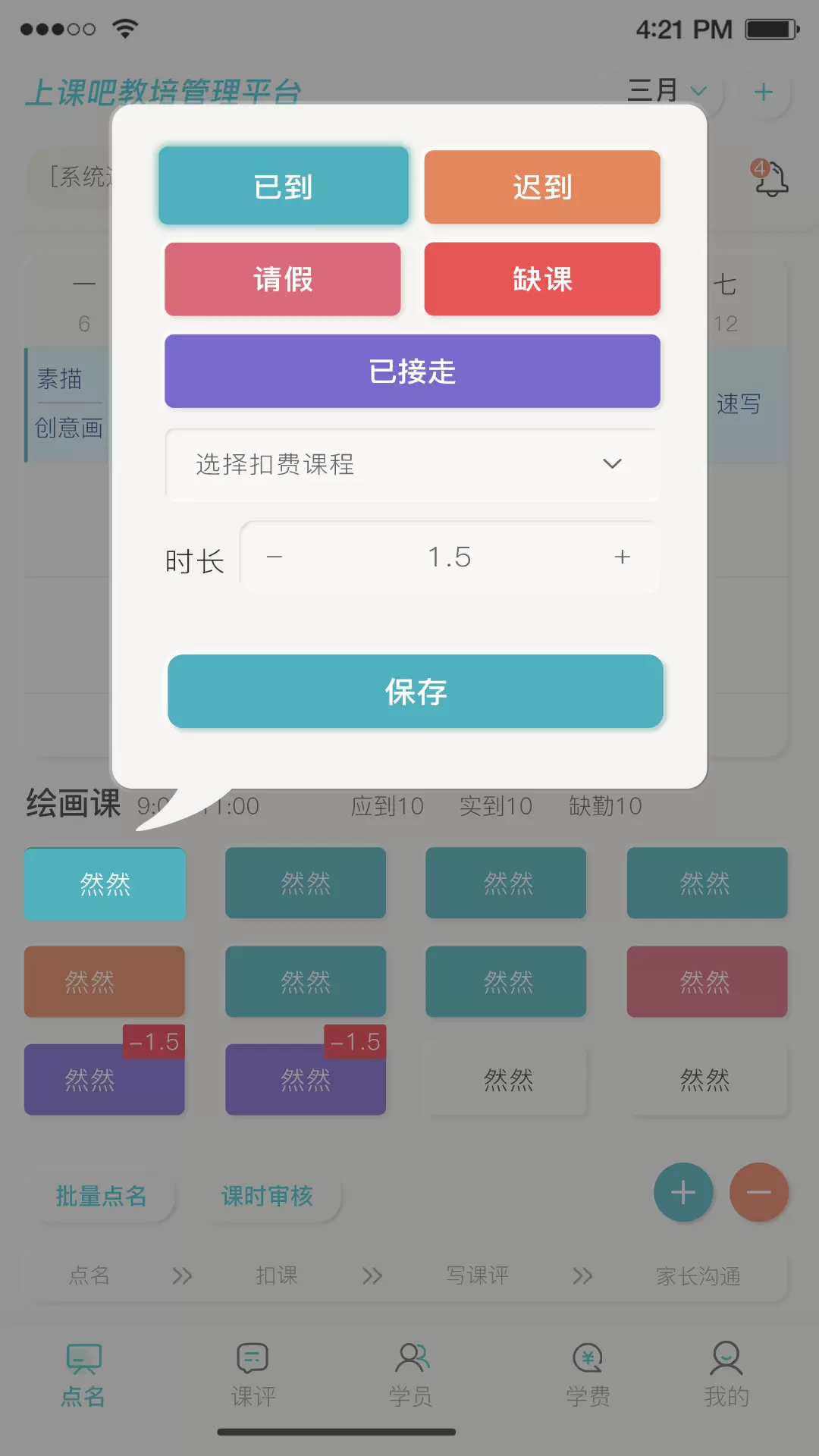819x1456 pixels.
Task: Open the 我的 tab
Action: pos(726,1375)
